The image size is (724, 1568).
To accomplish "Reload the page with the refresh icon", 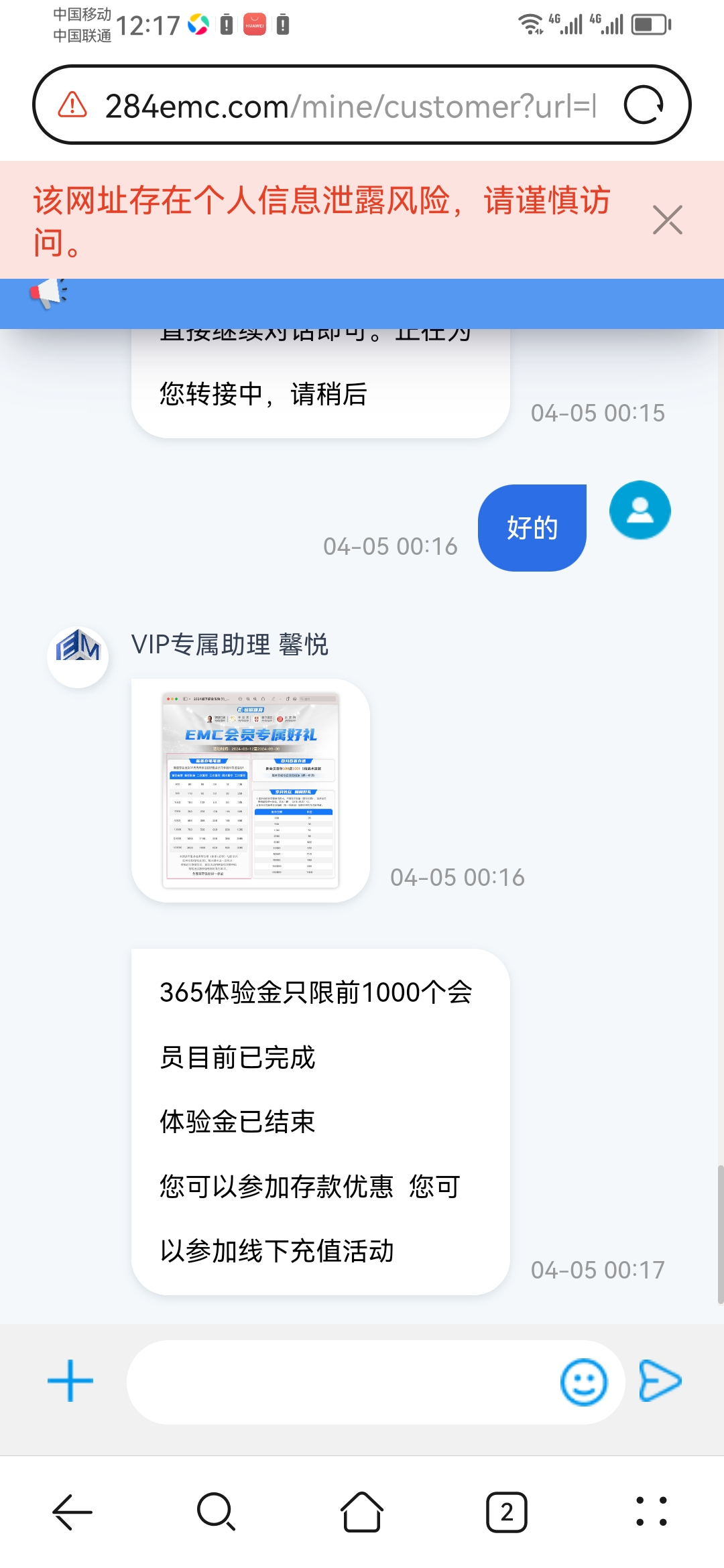I will point(644,105).
